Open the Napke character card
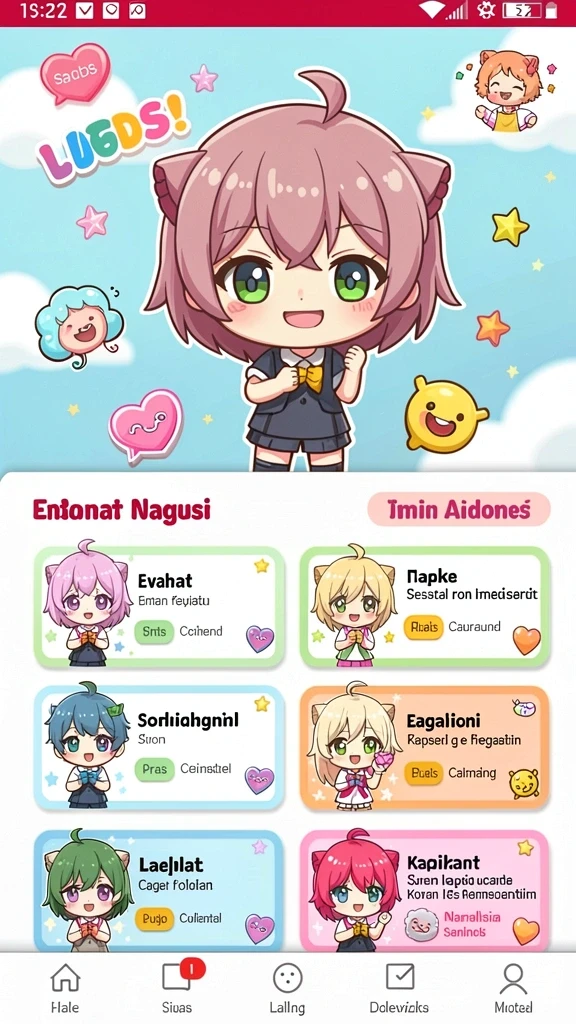576x1024 pixels. 425,607
